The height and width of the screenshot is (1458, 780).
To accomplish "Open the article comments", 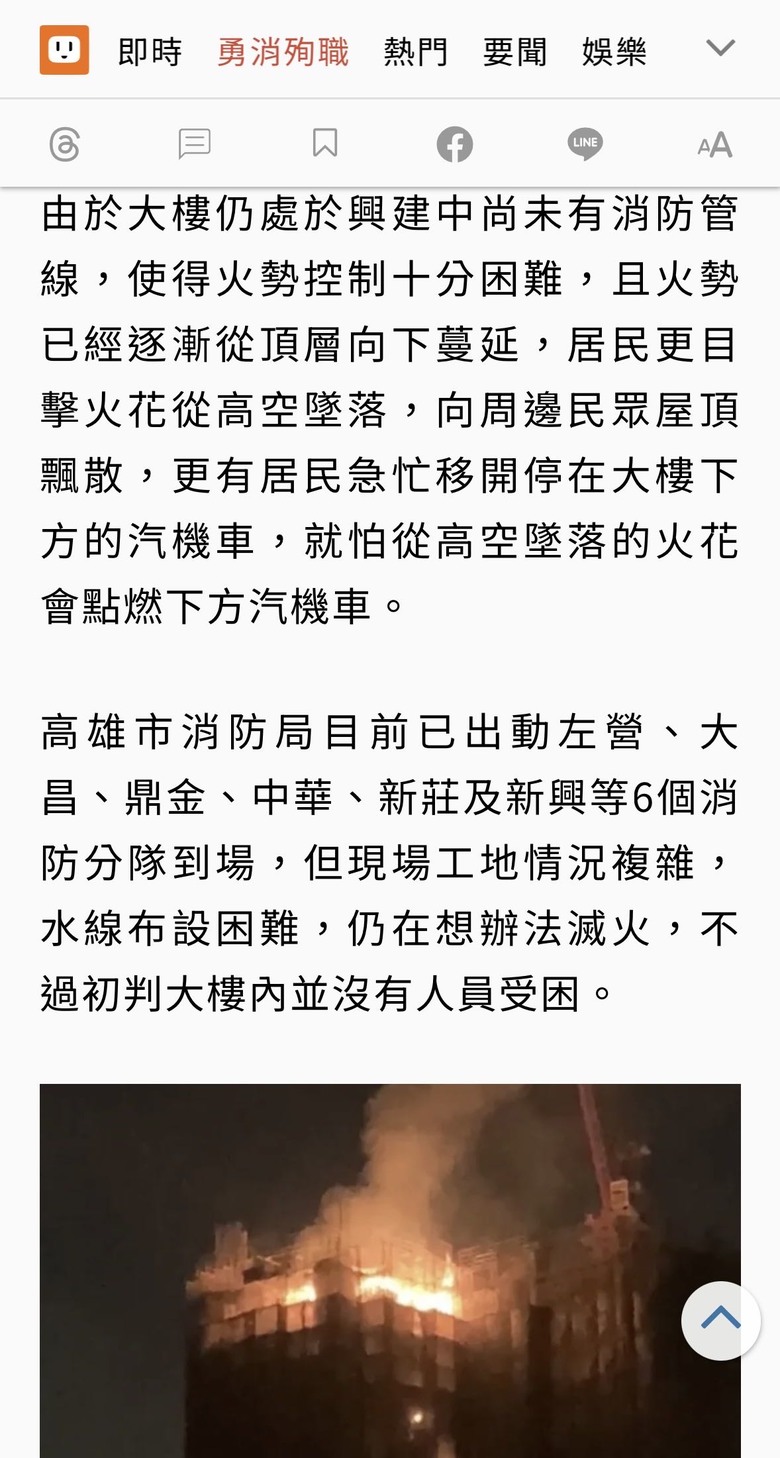I will pos(194,145).
